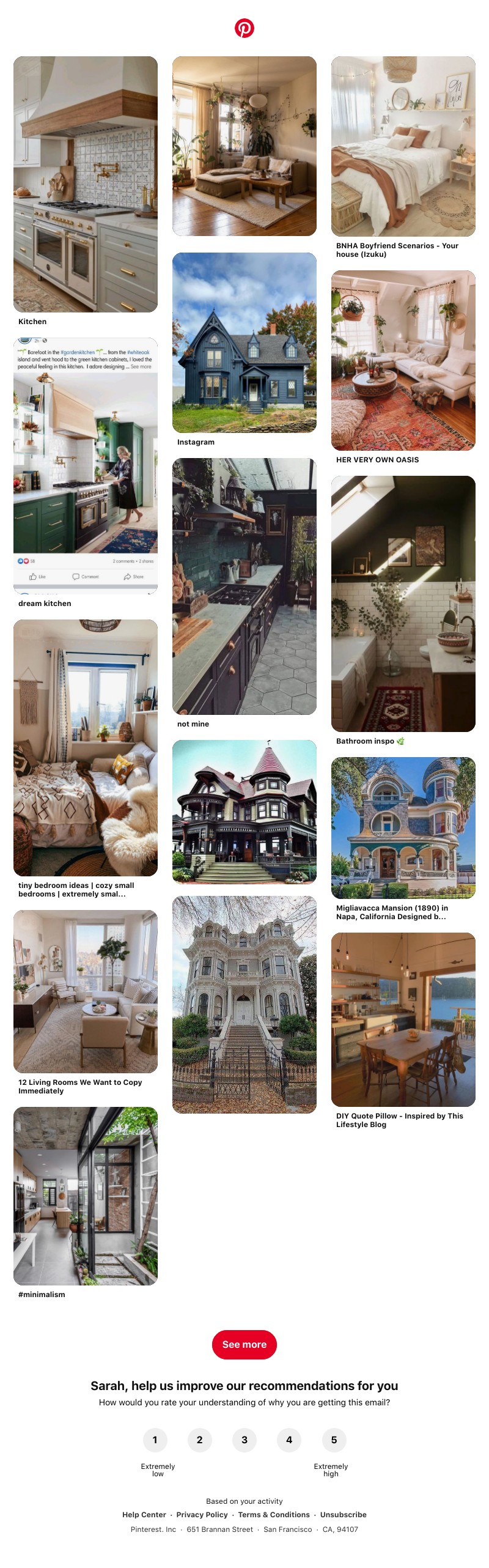Open the Kitchen pin

tap(86, 184)
